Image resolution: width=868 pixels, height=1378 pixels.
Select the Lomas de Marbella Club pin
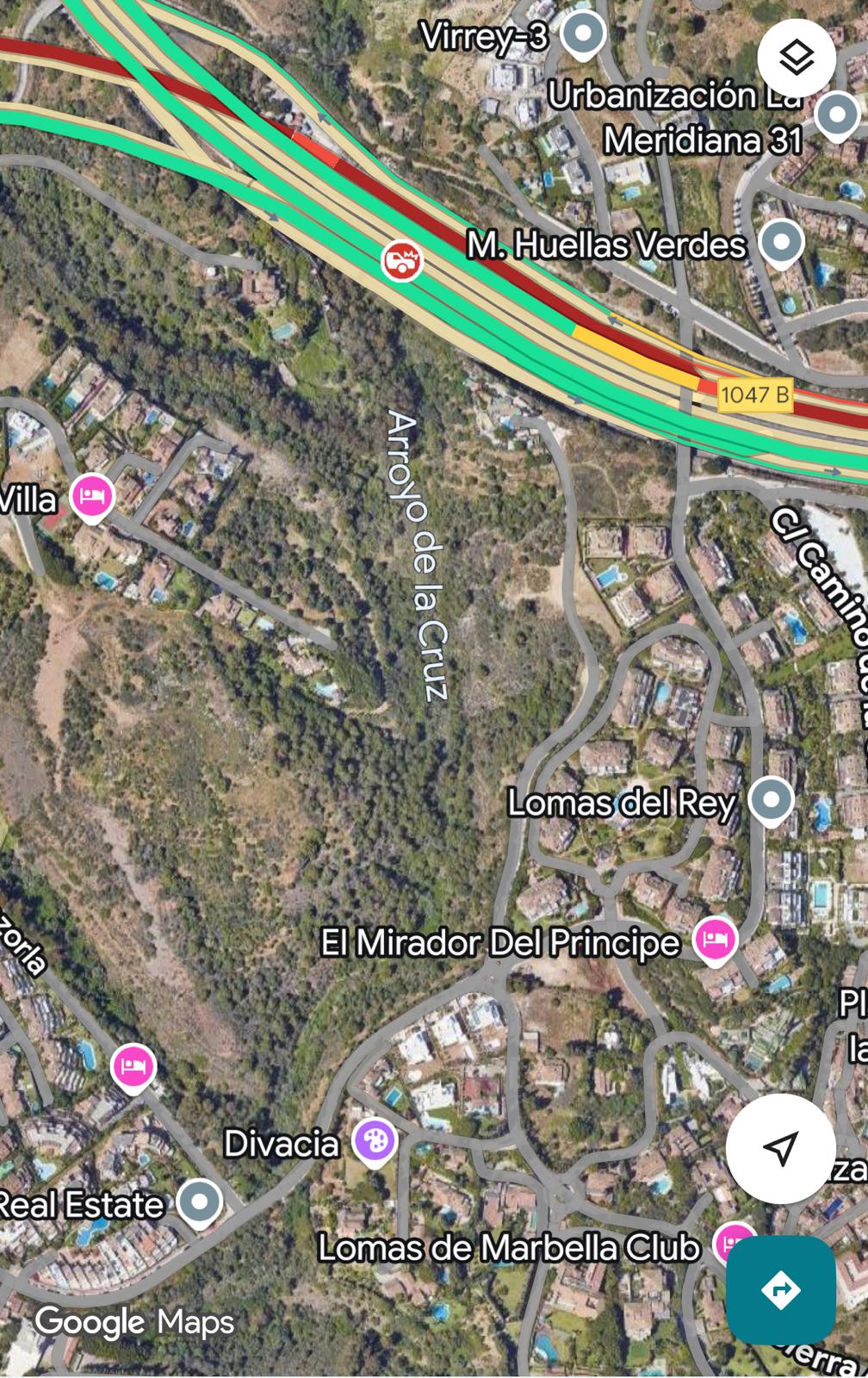coord(734,1245)
